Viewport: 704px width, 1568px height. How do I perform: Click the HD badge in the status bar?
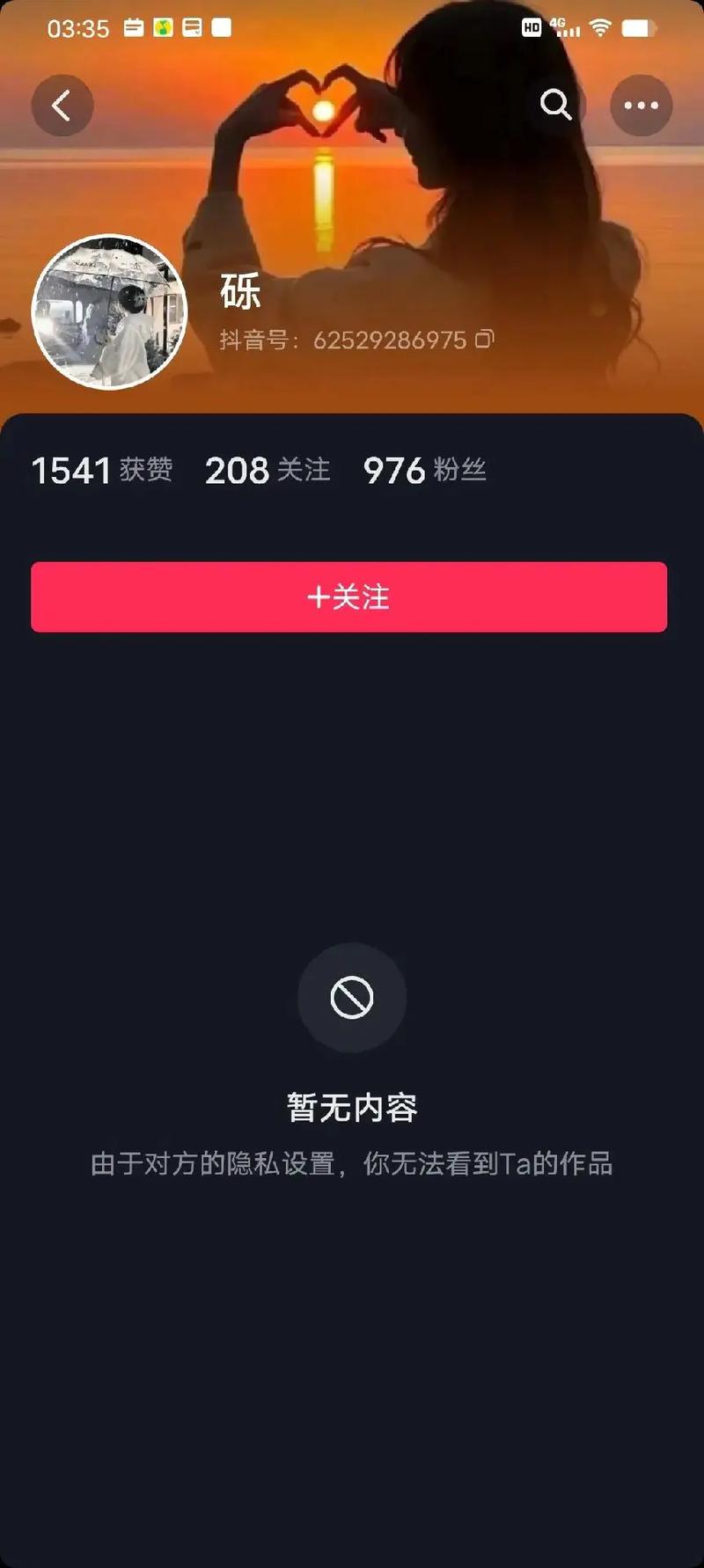[532, 28]
